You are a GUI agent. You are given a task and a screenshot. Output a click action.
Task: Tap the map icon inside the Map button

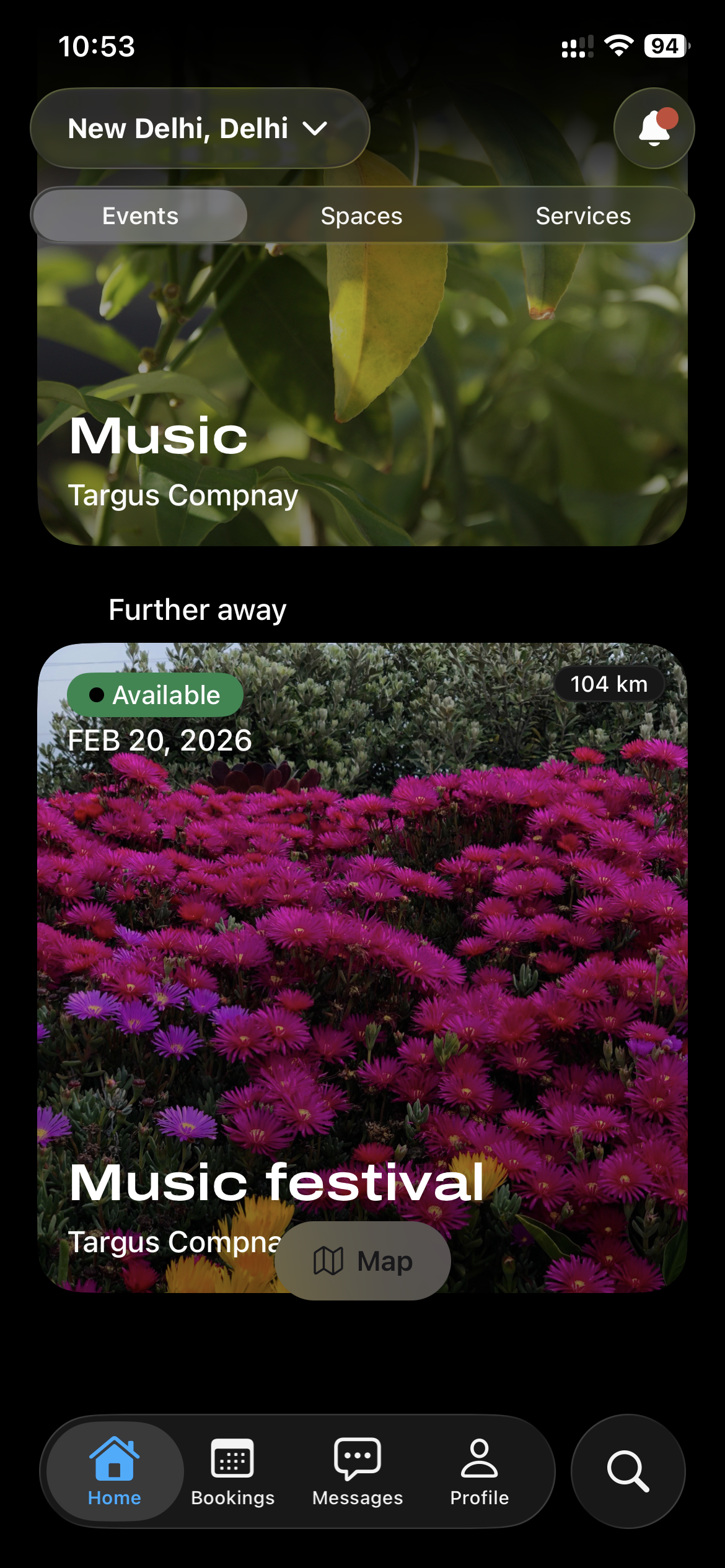point(329,1261)
